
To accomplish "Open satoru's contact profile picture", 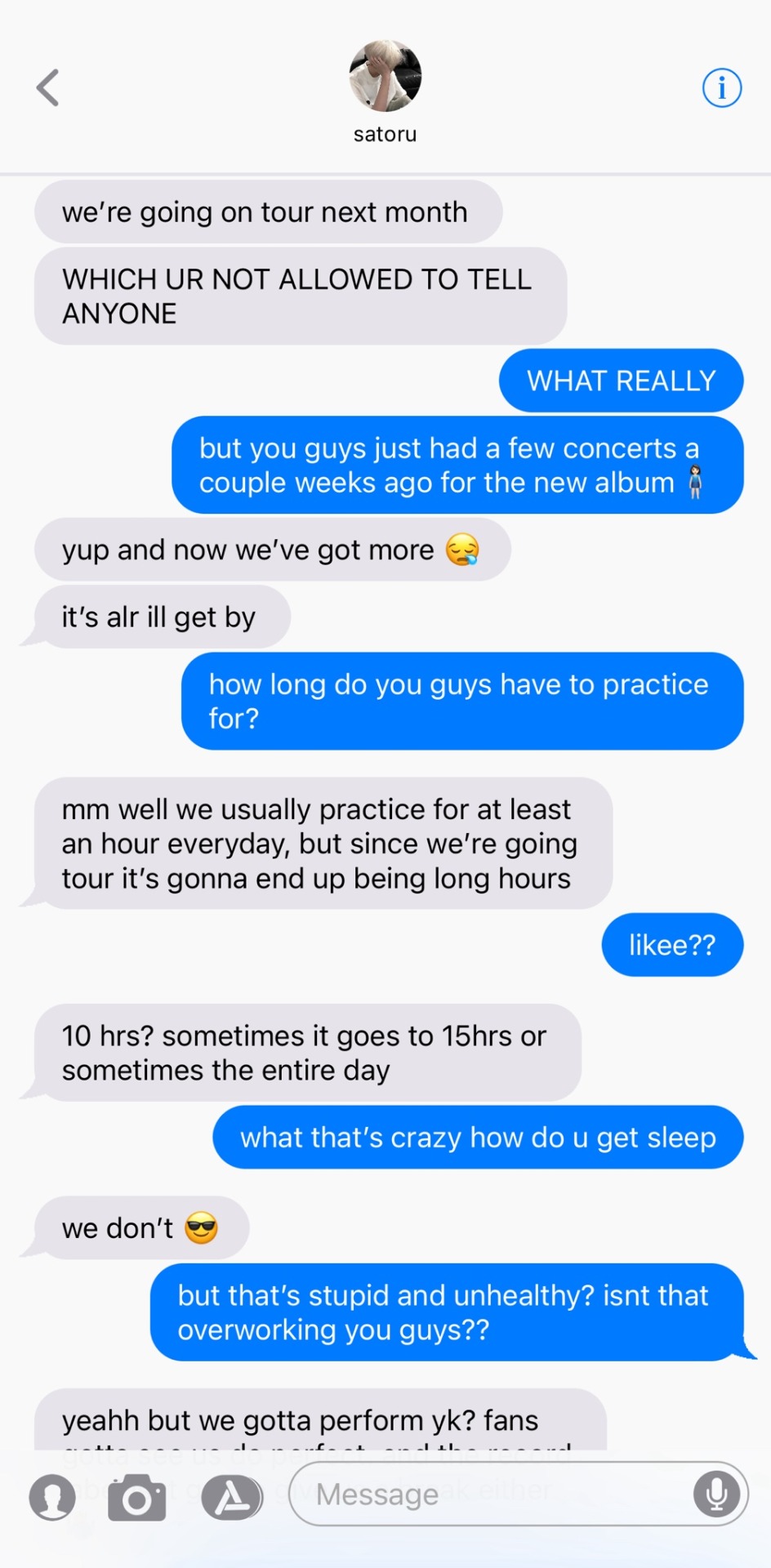I will pos(385,76).
